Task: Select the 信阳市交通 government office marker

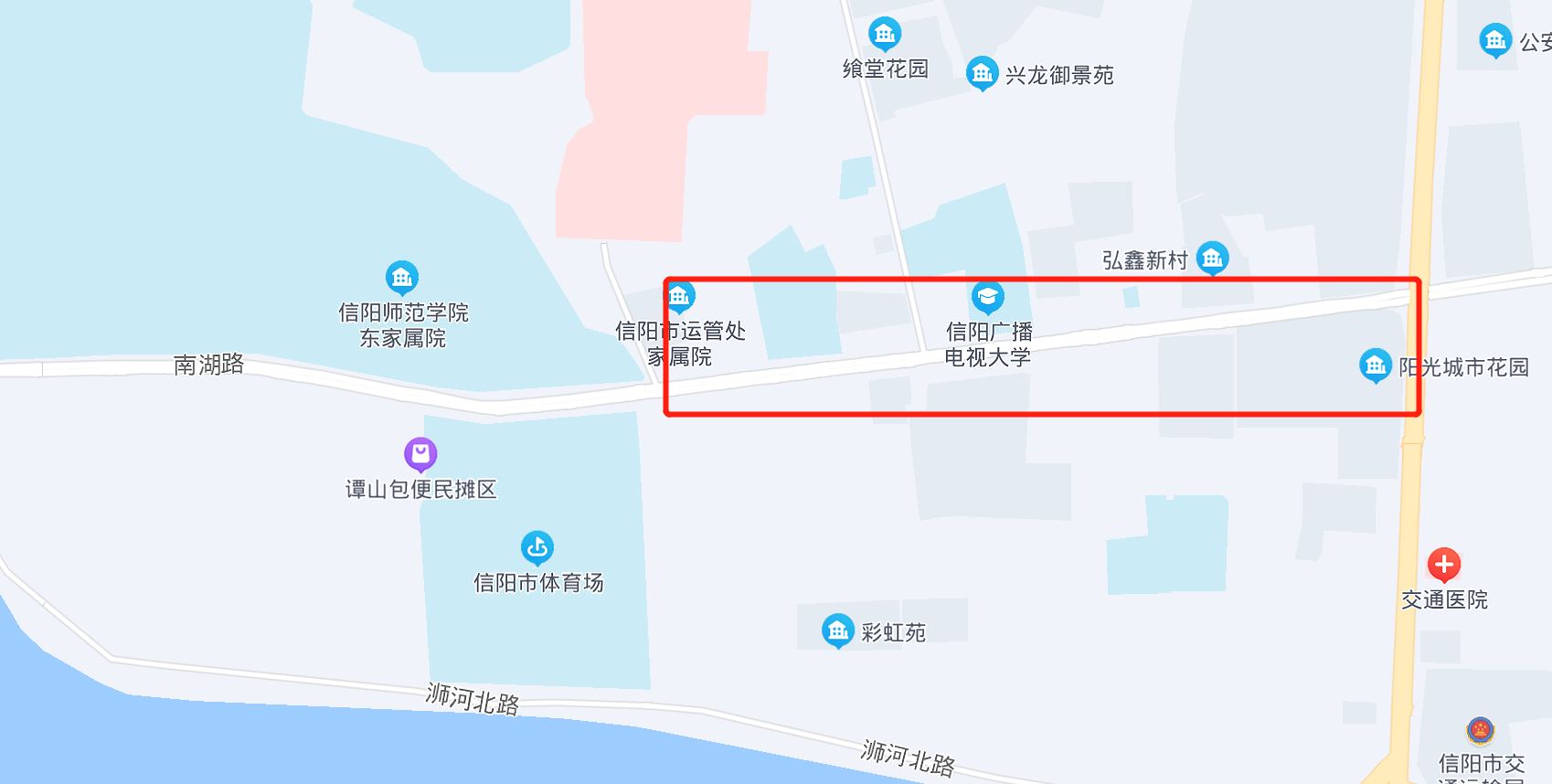Action: point(1480,731)
